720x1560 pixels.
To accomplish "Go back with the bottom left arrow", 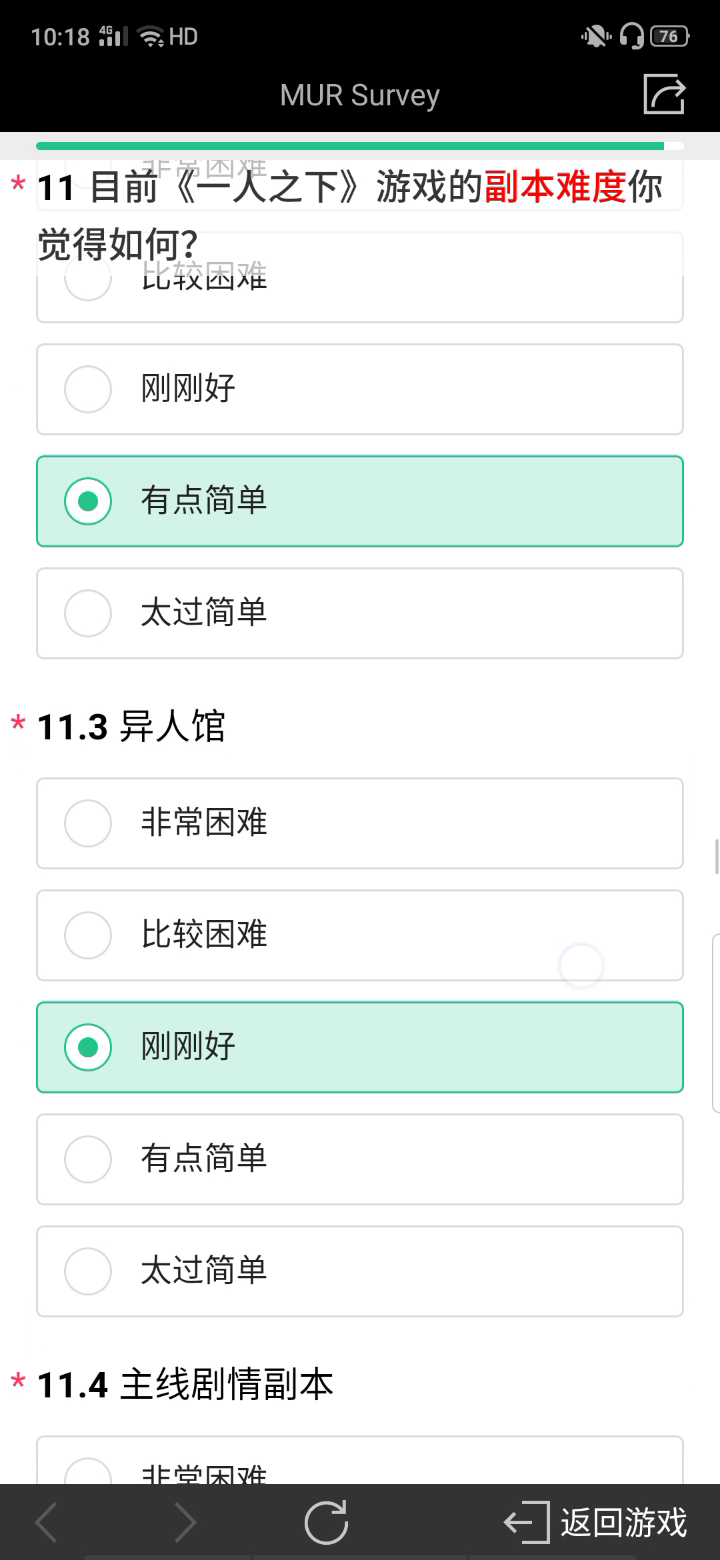I will pyautogui.click(x=47, y=1523).
